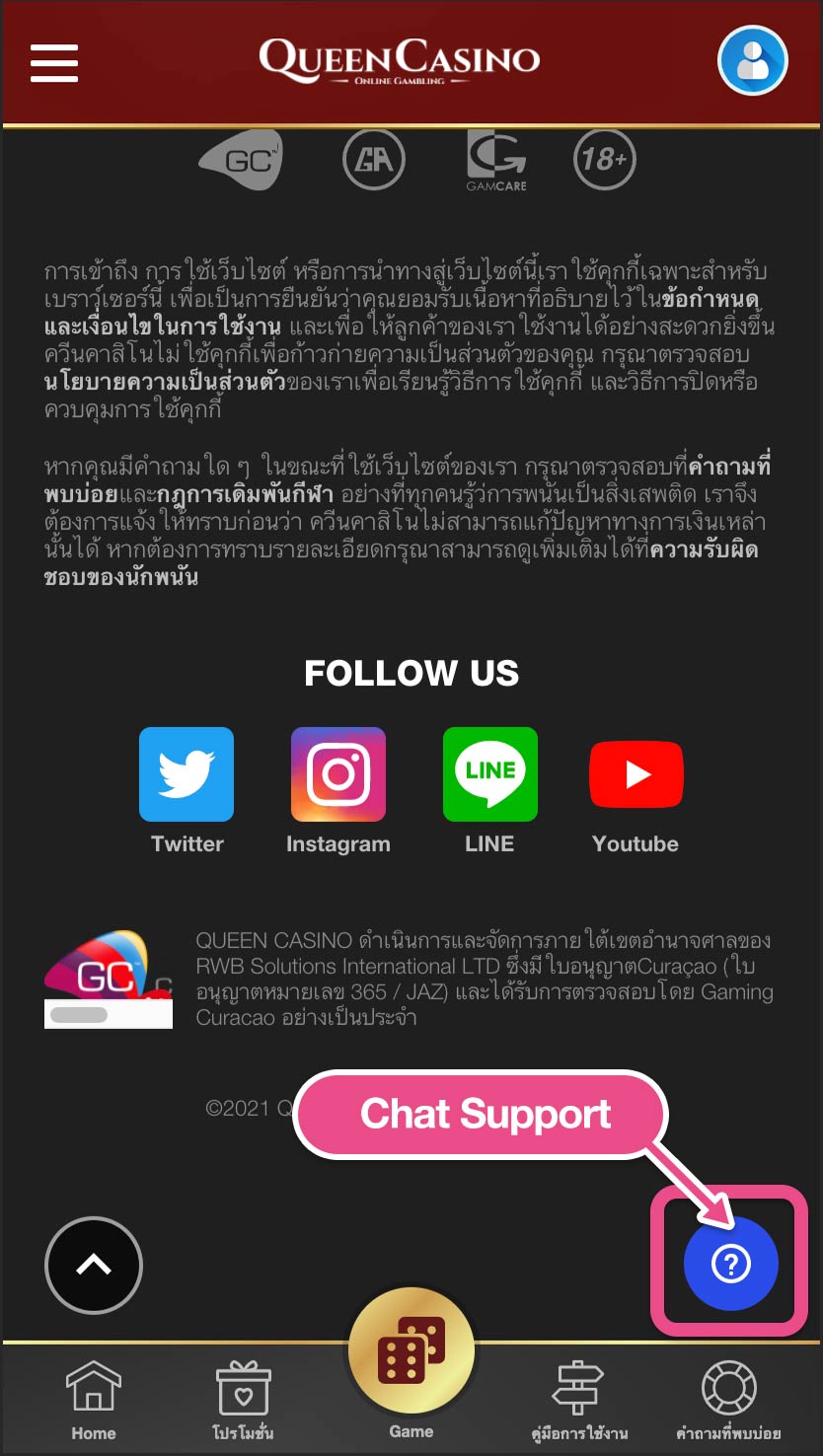Open the Twitter social link
Viewport: 823px width, 1456px height.
pos(187,774)
